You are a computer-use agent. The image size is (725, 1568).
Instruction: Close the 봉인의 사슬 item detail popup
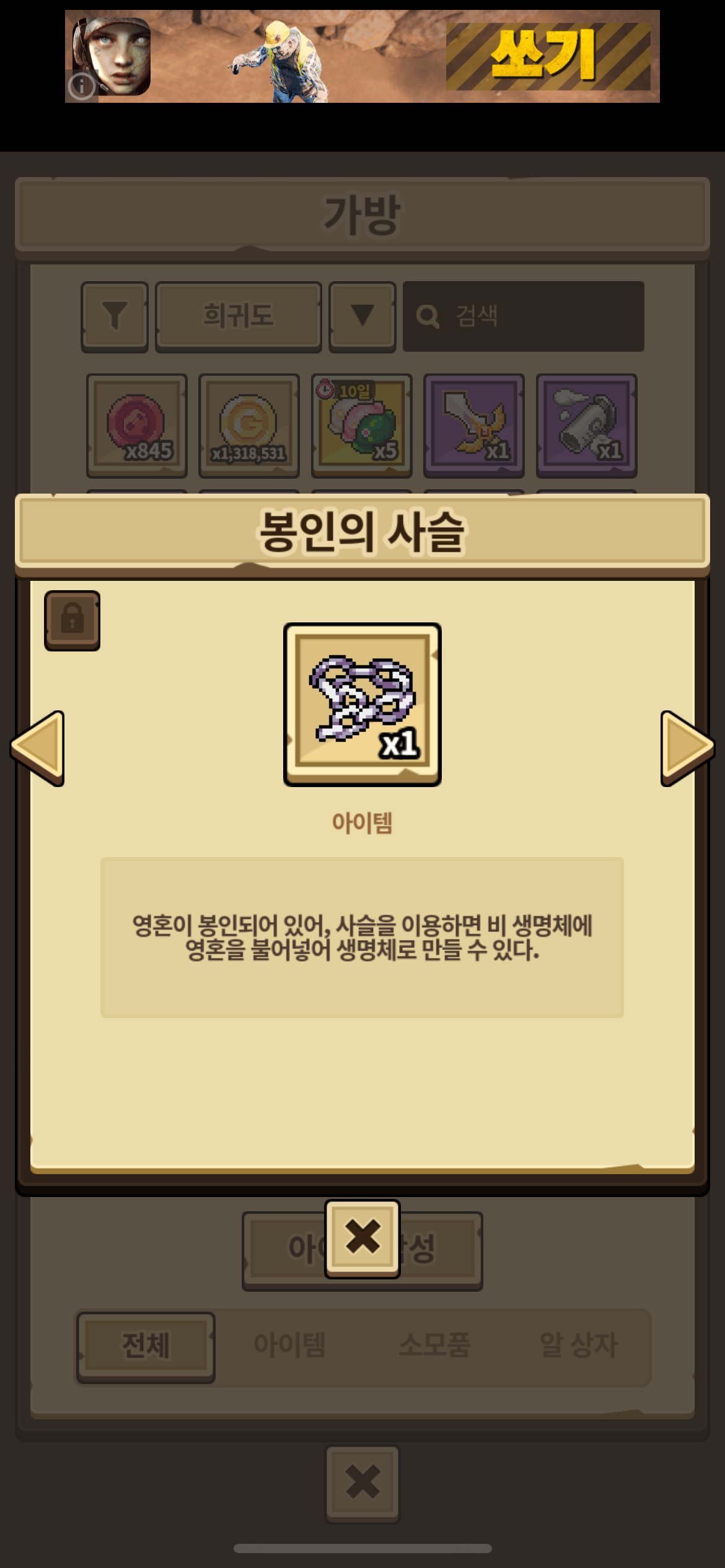[362, 1239]
